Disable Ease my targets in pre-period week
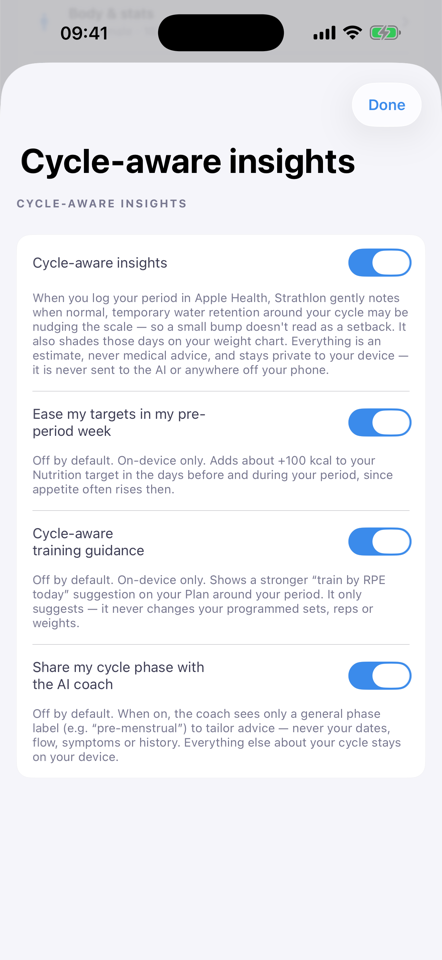Image resolution: width=442 pixels, height=960 pixels. click(x=380, y=422)
